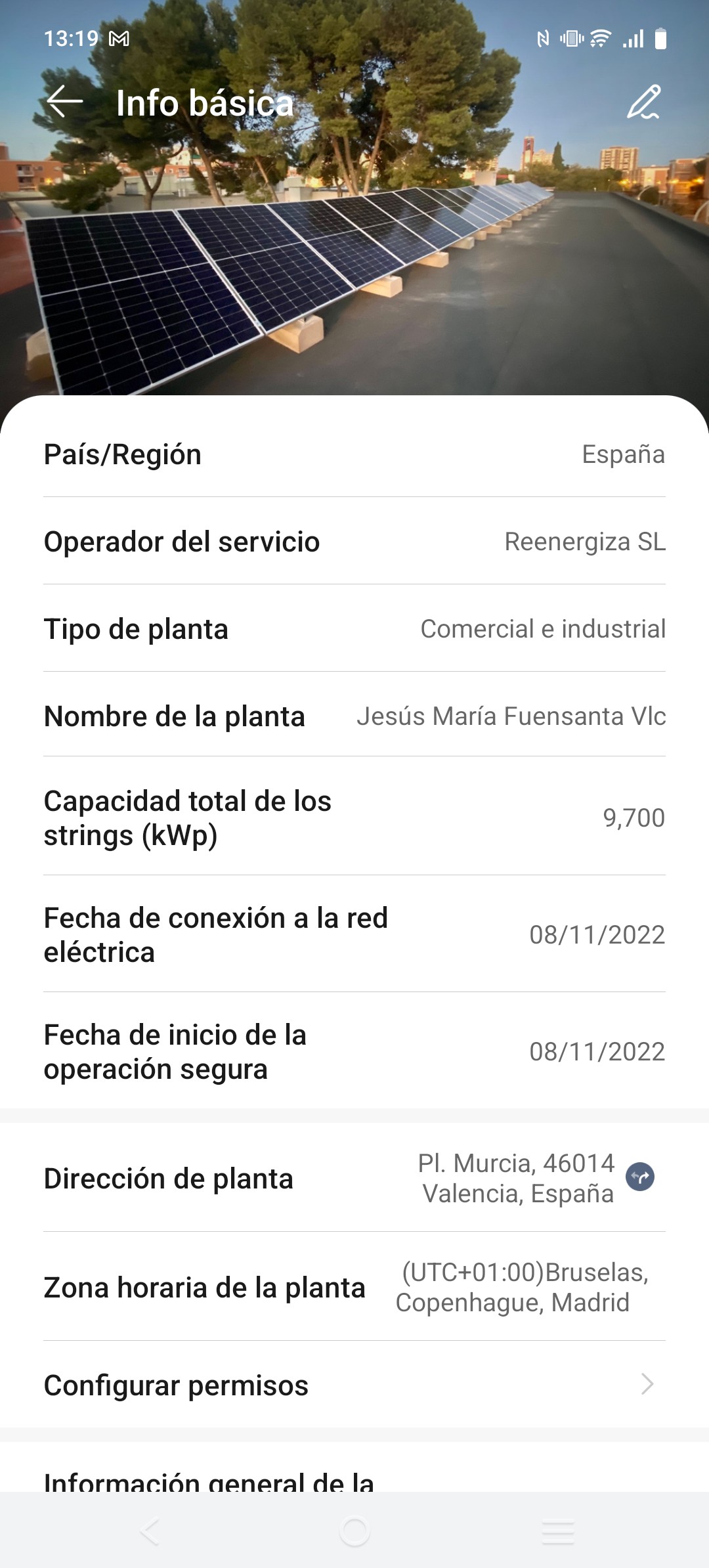Image resolution: width=709 pixels, height=1568 pixels.
Task: Open Configurar permisos
Action: click(x=354, y=1385)
